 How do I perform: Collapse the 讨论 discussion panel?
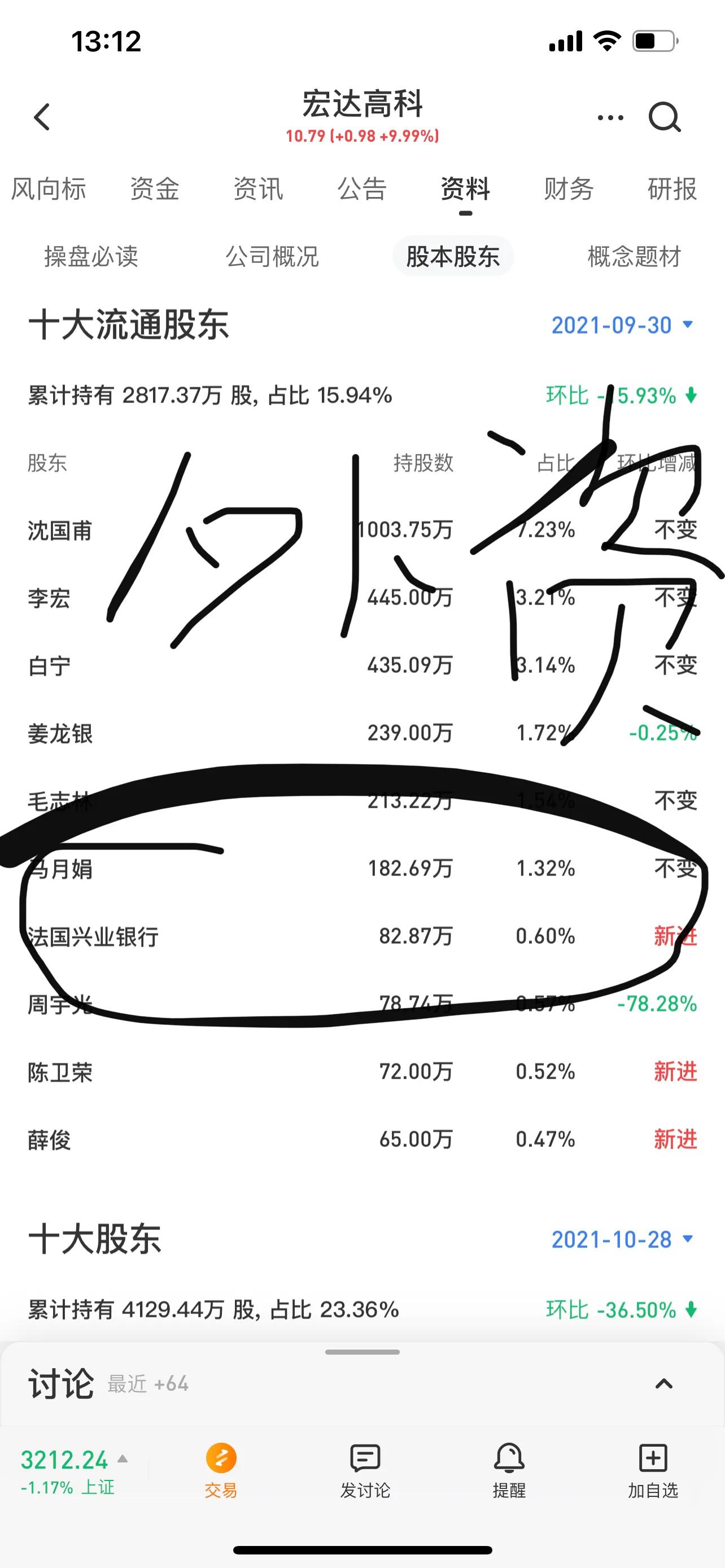(x=663, y=1383)
